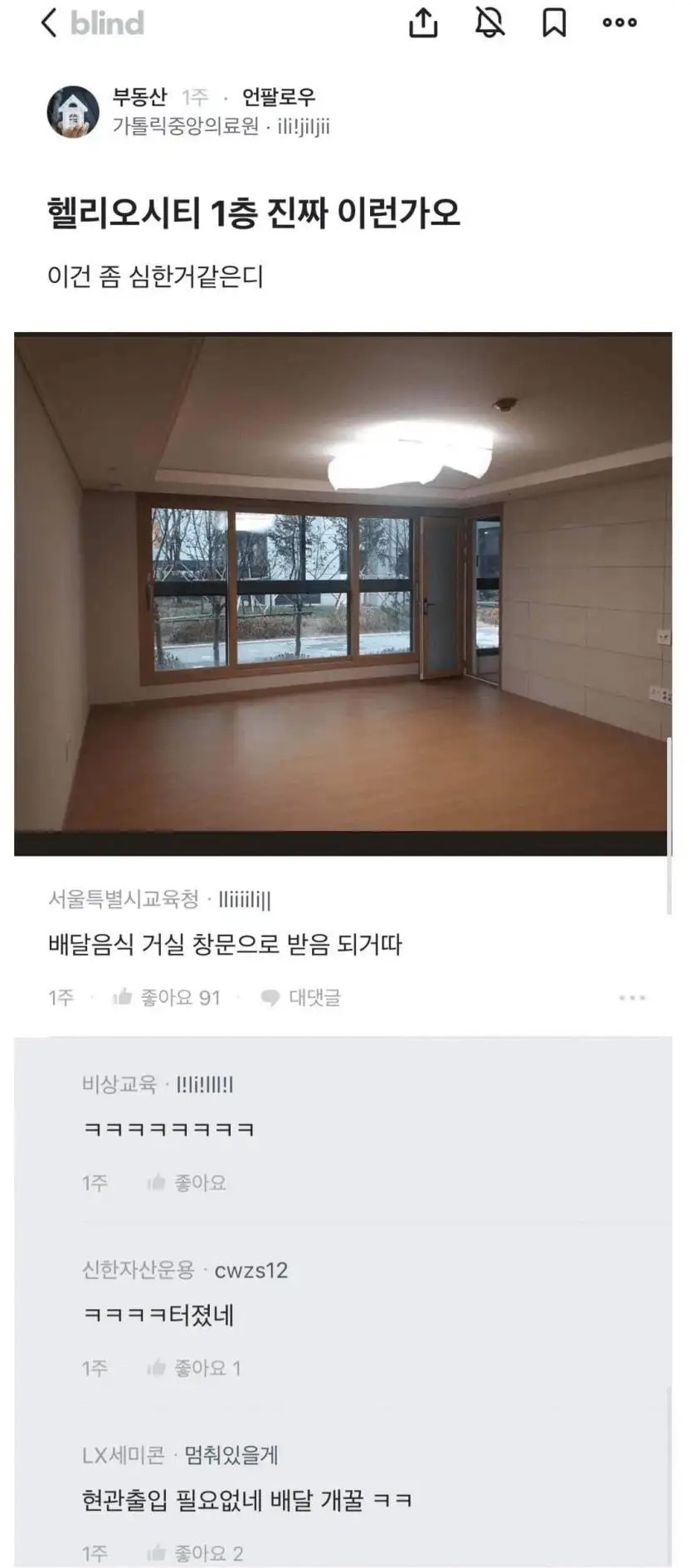691x1568 pixels.
Task: Follow the author by tapping 언팔로우 toggle
Action: (x=279, y=97)
